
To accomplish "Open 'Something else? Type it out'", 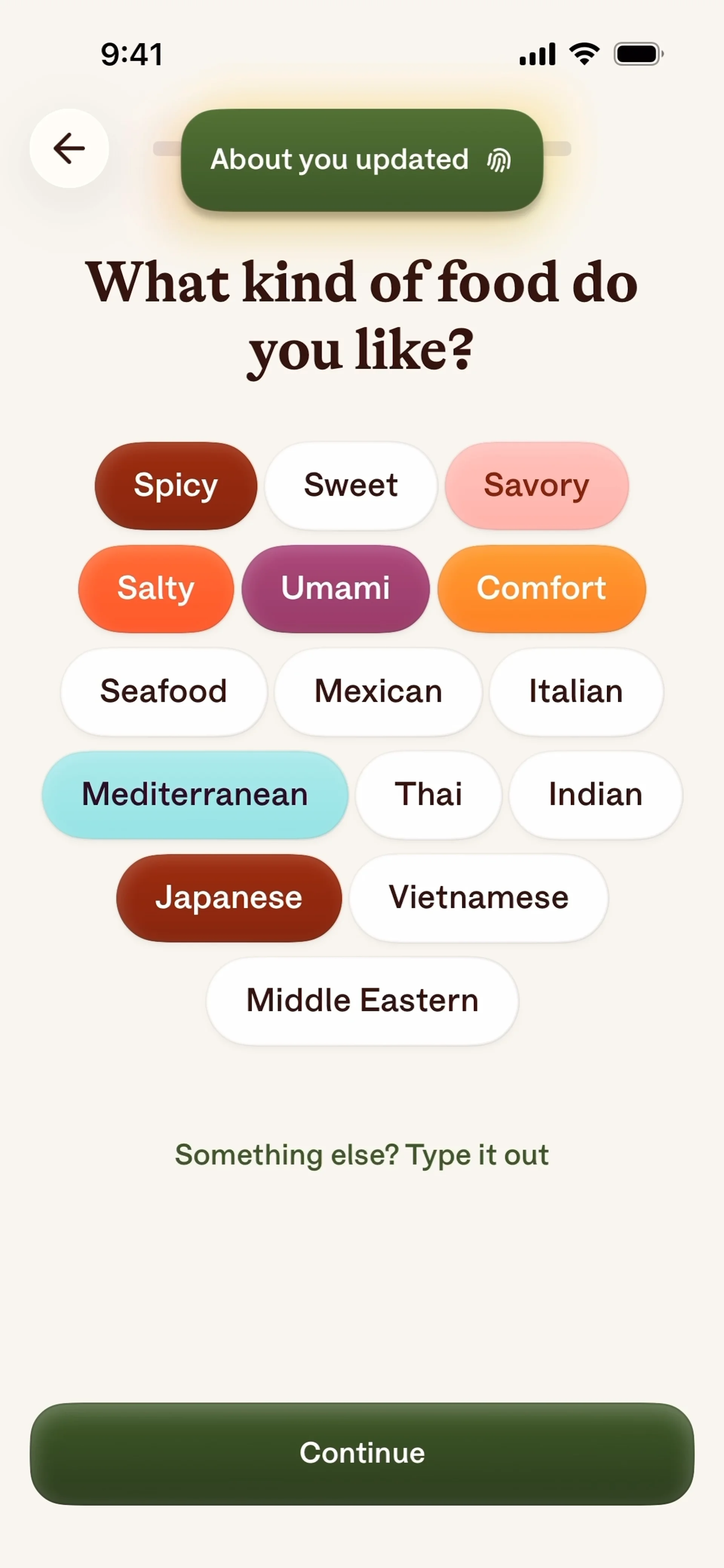I will pos(362,1155).
